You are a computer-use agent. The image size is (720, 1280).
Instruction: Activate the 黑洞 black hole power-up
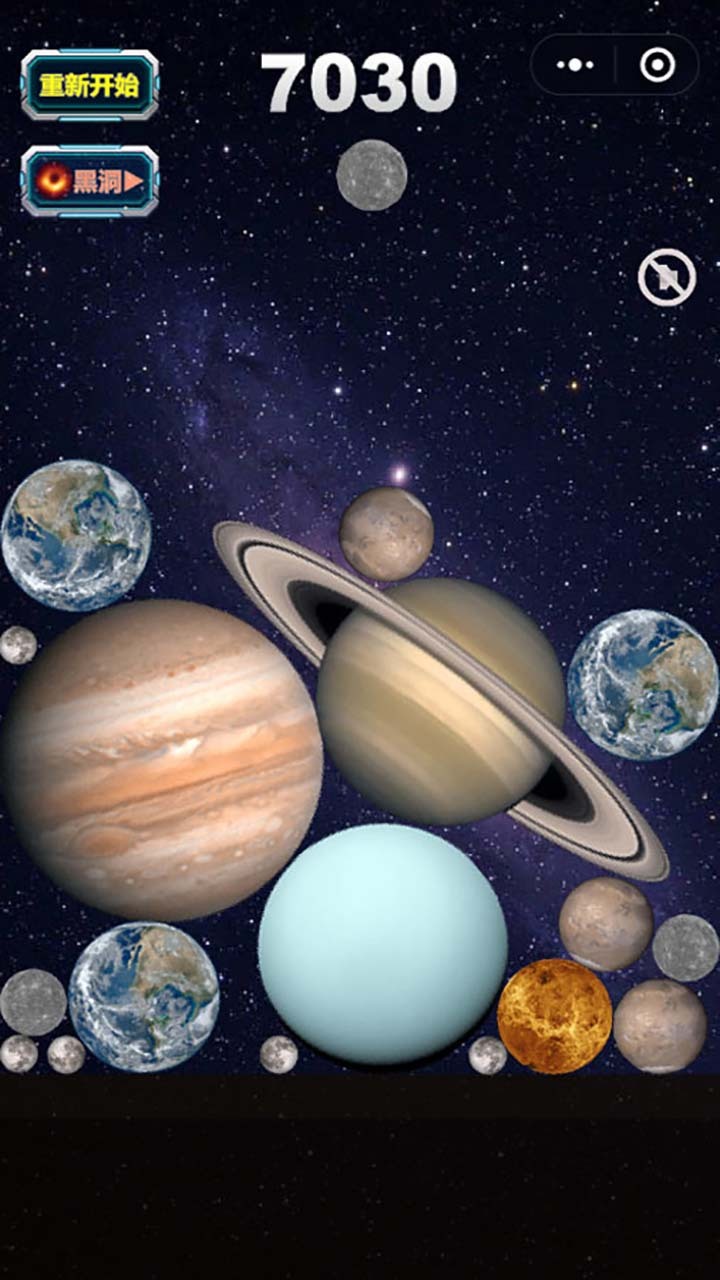tap(90, 181)
